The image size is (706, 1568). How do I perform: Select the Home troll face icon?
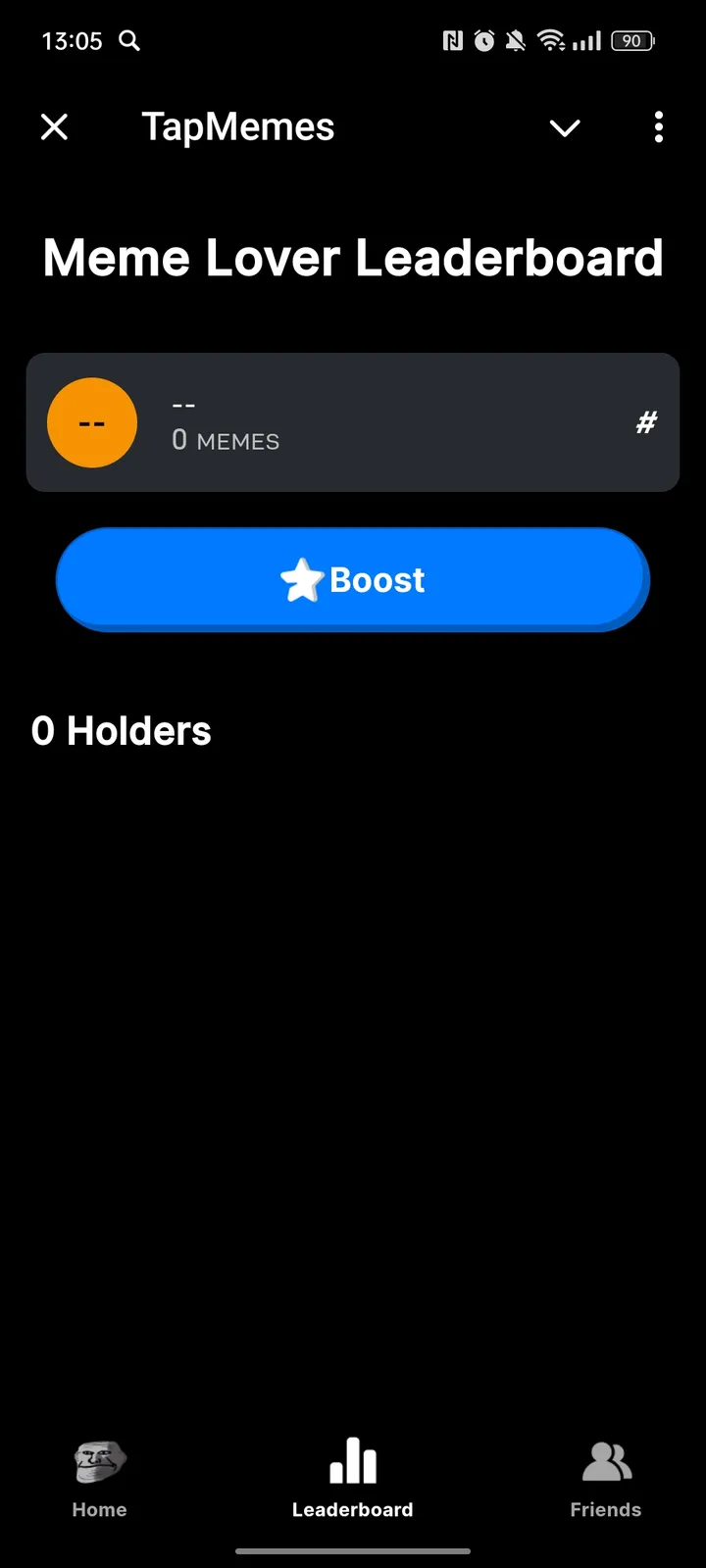(x=98, y=1460)
